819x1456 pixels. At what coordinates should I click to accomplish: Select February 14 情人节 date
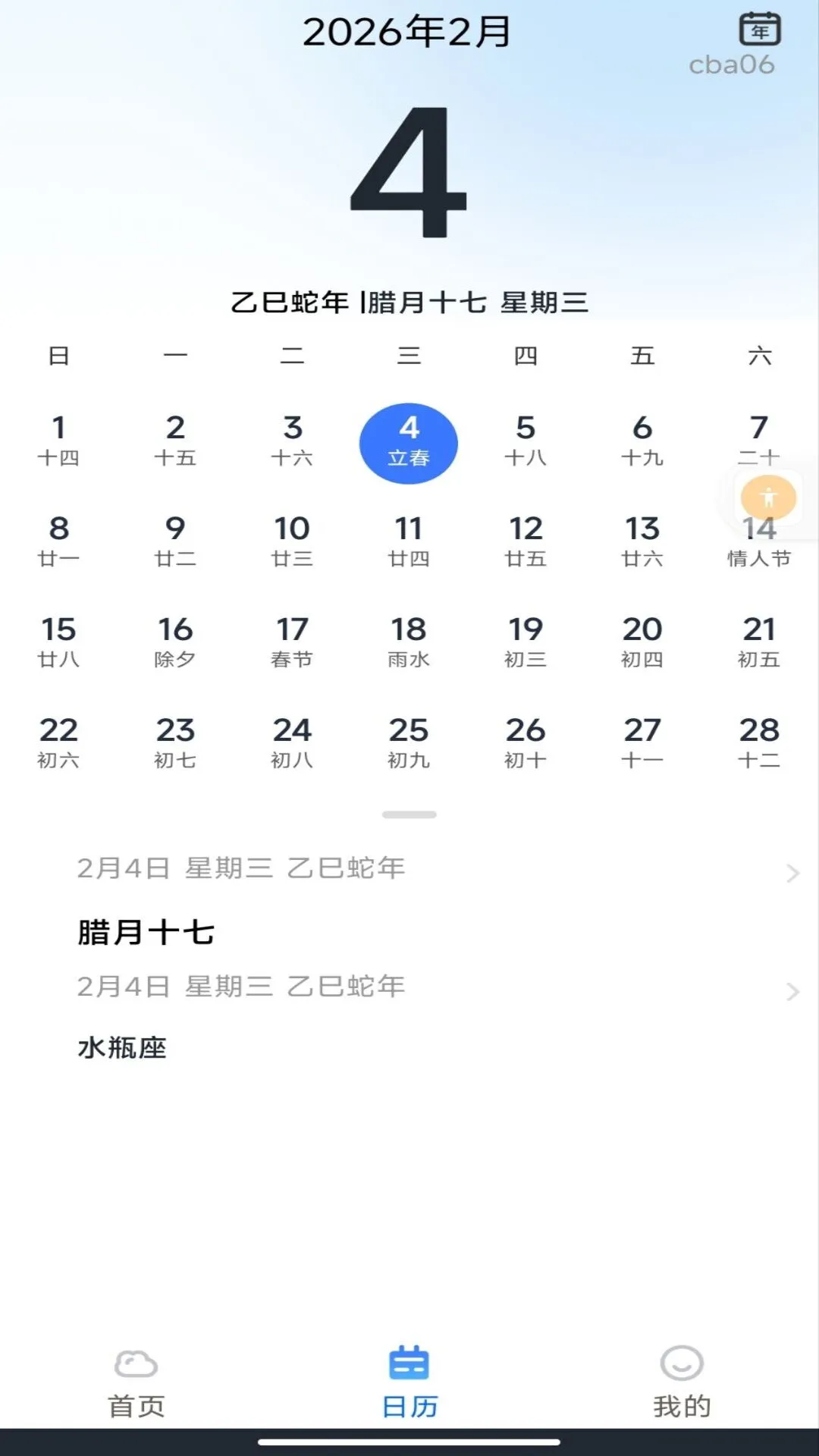760,540
